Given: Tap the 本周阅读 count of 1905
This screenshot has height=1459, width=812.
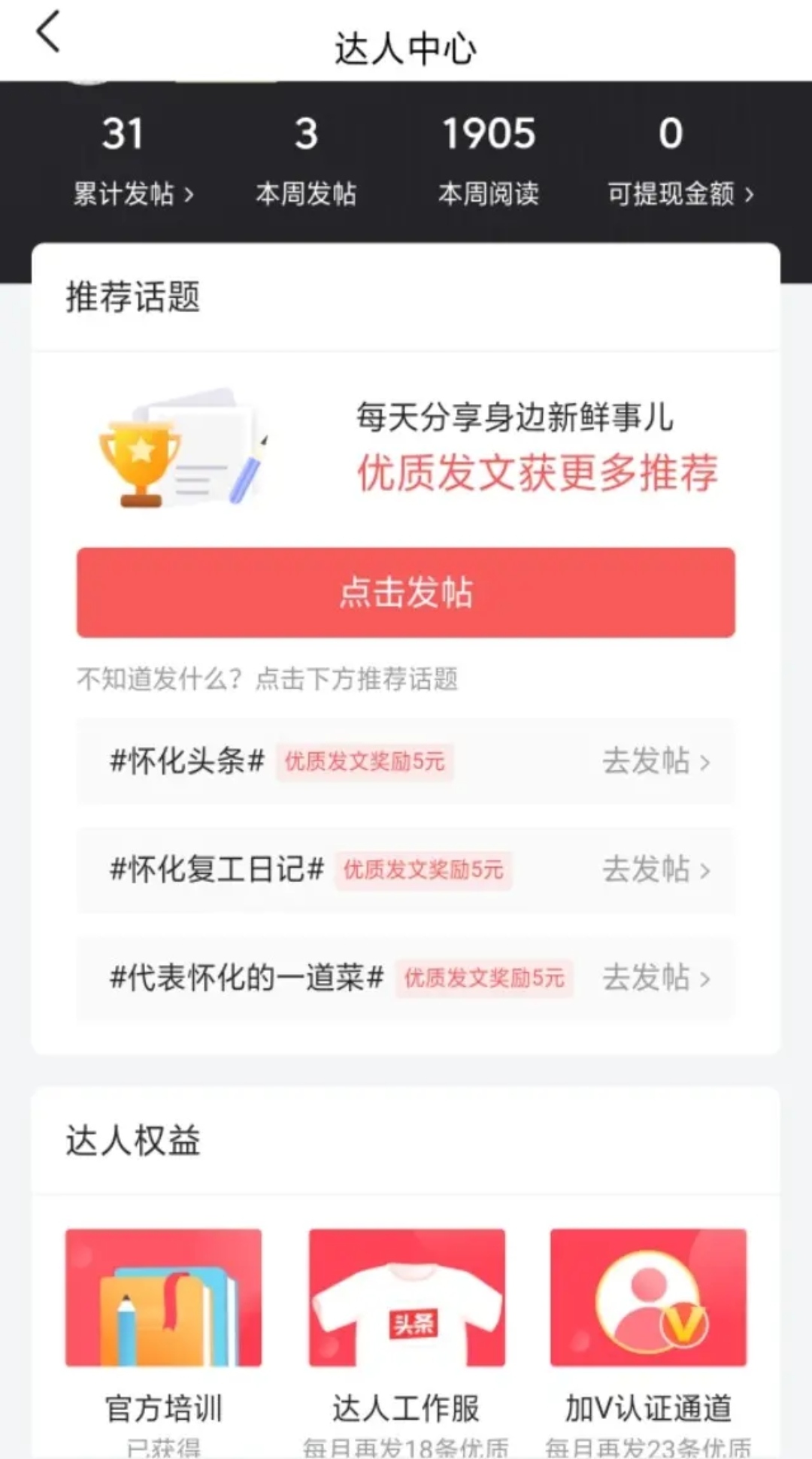Looking at the screenshot, I should 489,135.
